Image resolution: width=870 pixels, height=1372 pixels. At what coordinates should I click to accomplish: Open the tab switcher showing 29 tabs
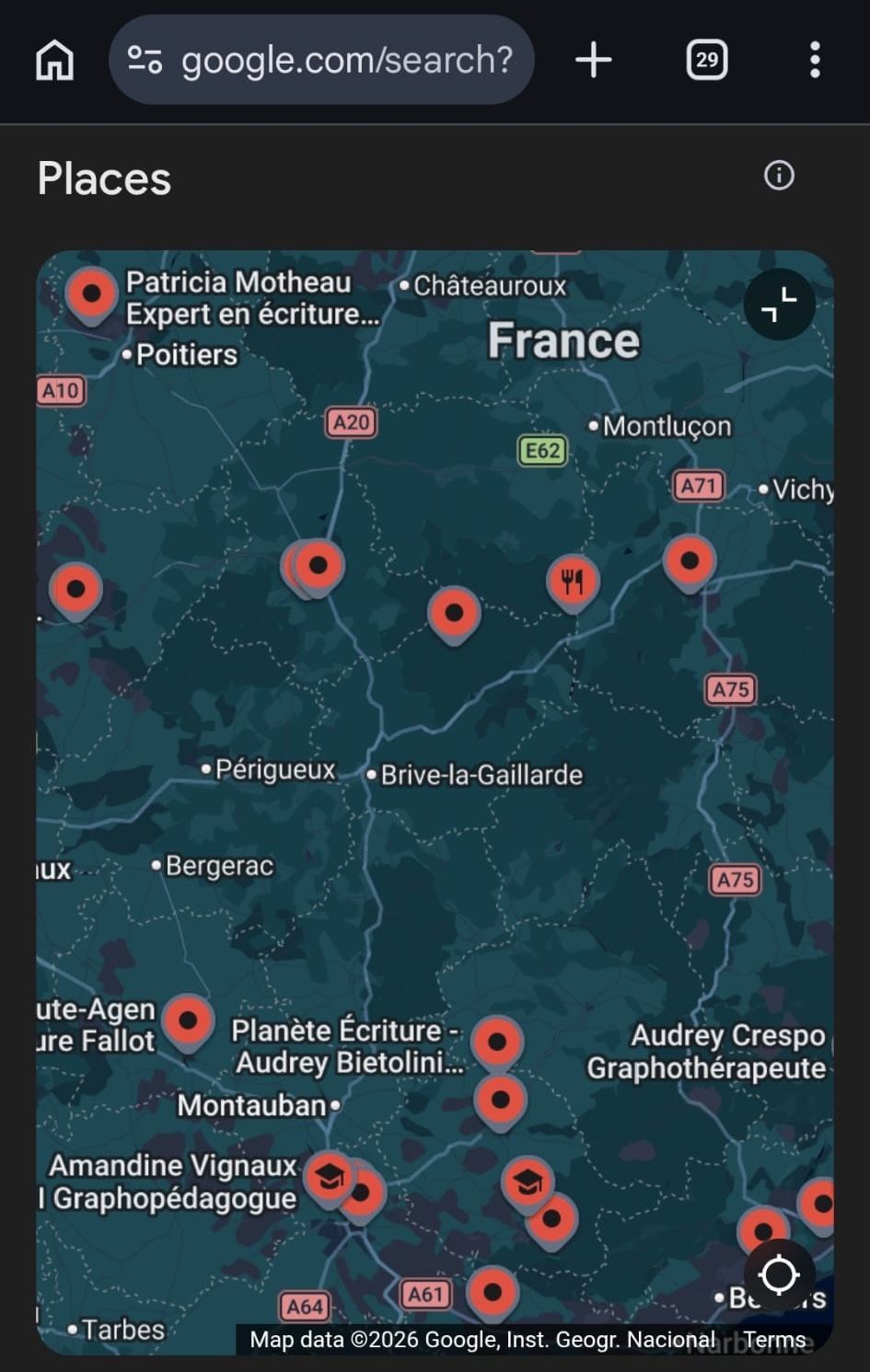pos(706,61)
